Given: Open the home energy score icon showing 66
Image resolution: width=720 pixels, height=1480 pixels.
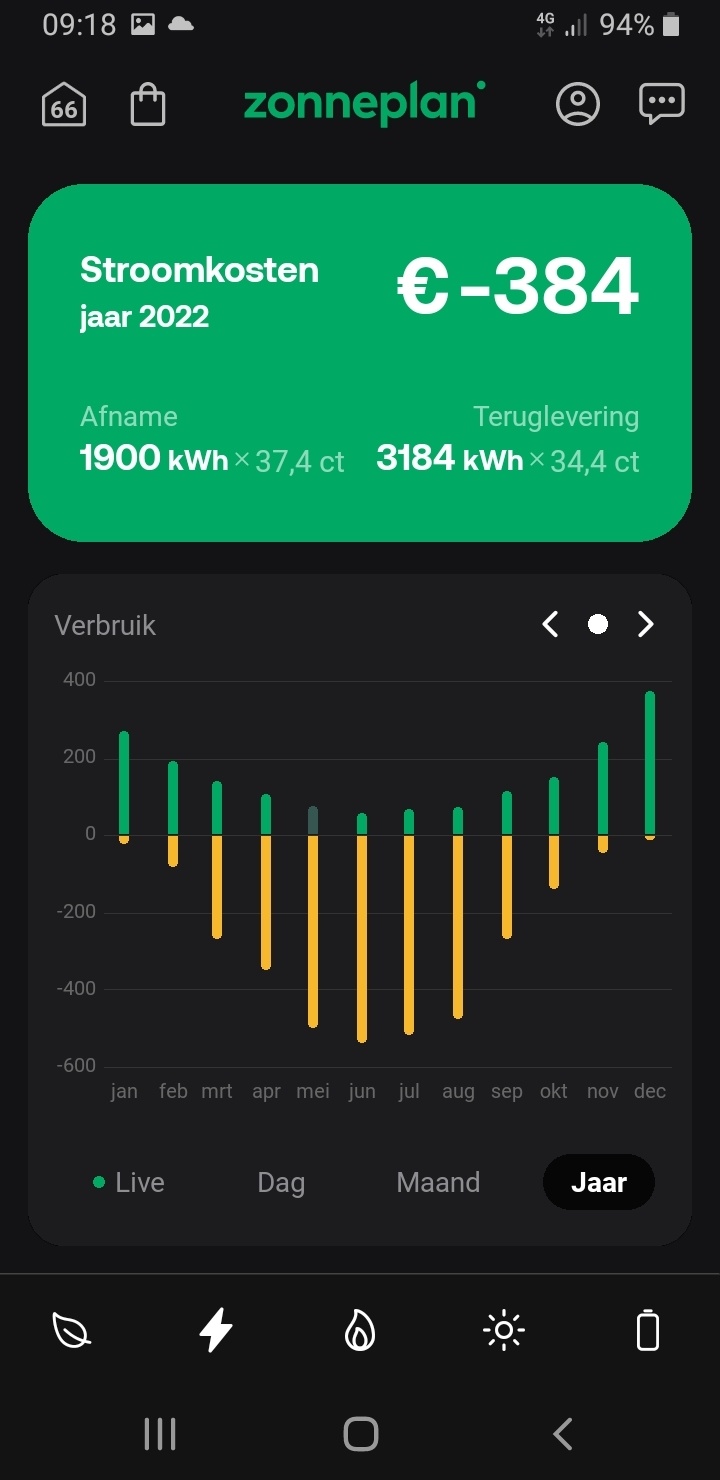Looking at the screenshot, I should pyautogui.click(x=64, y=103).
